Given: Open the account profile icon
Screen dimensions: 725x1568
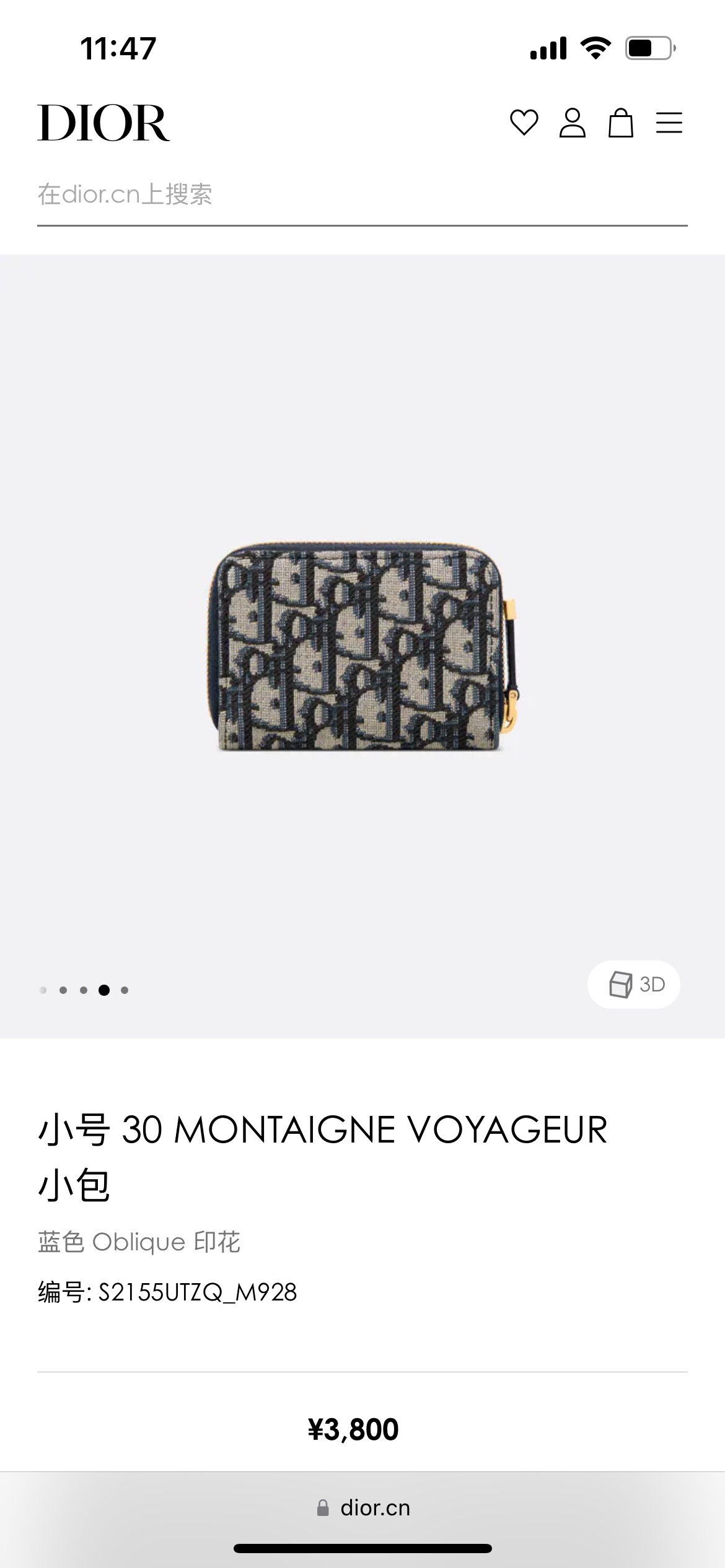Looking at the screenshot, I should pos(572,123).
